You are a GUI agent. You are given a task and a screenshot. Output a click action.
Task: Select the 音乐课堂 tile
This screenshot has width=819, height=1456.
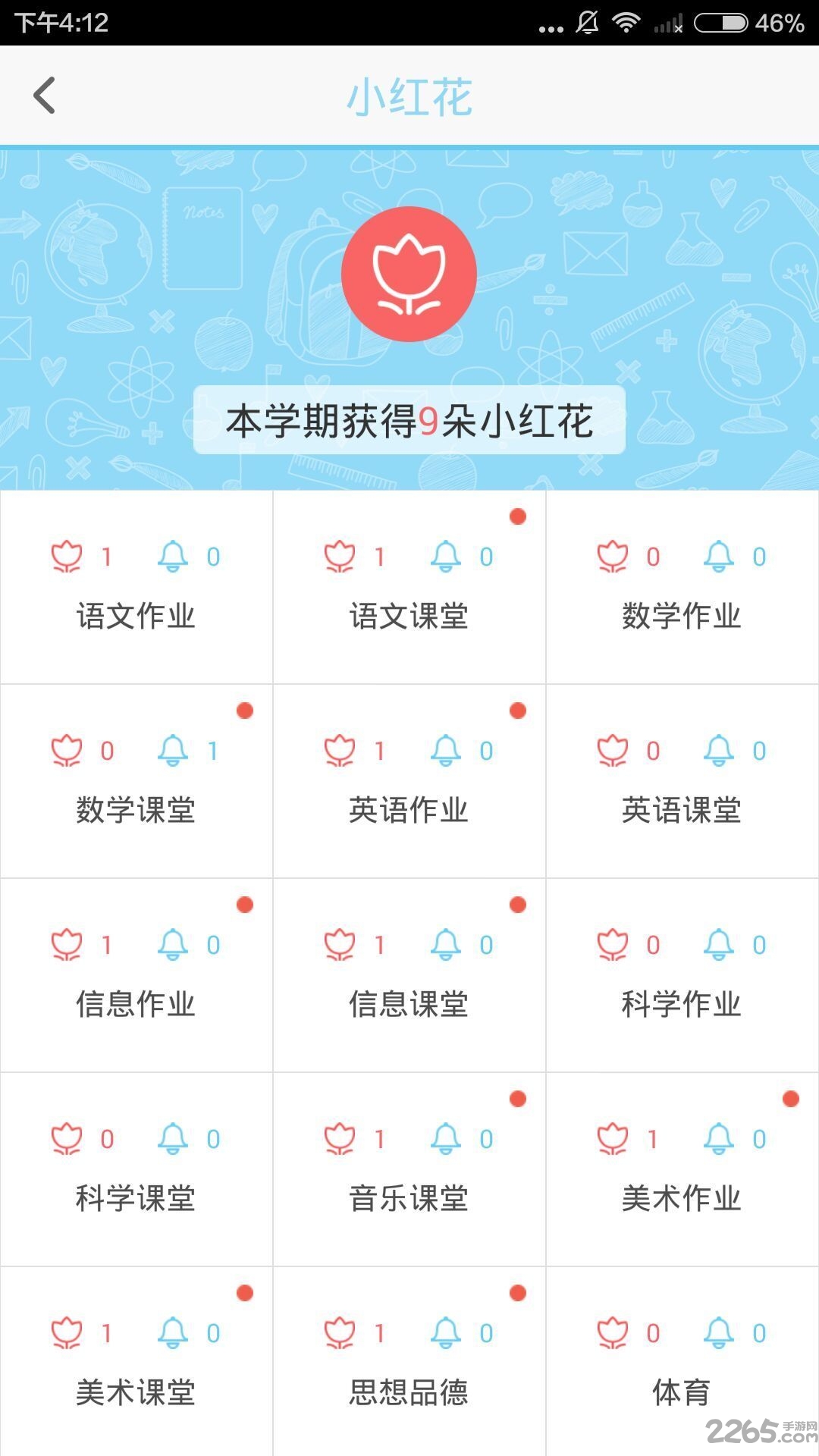409,1170
